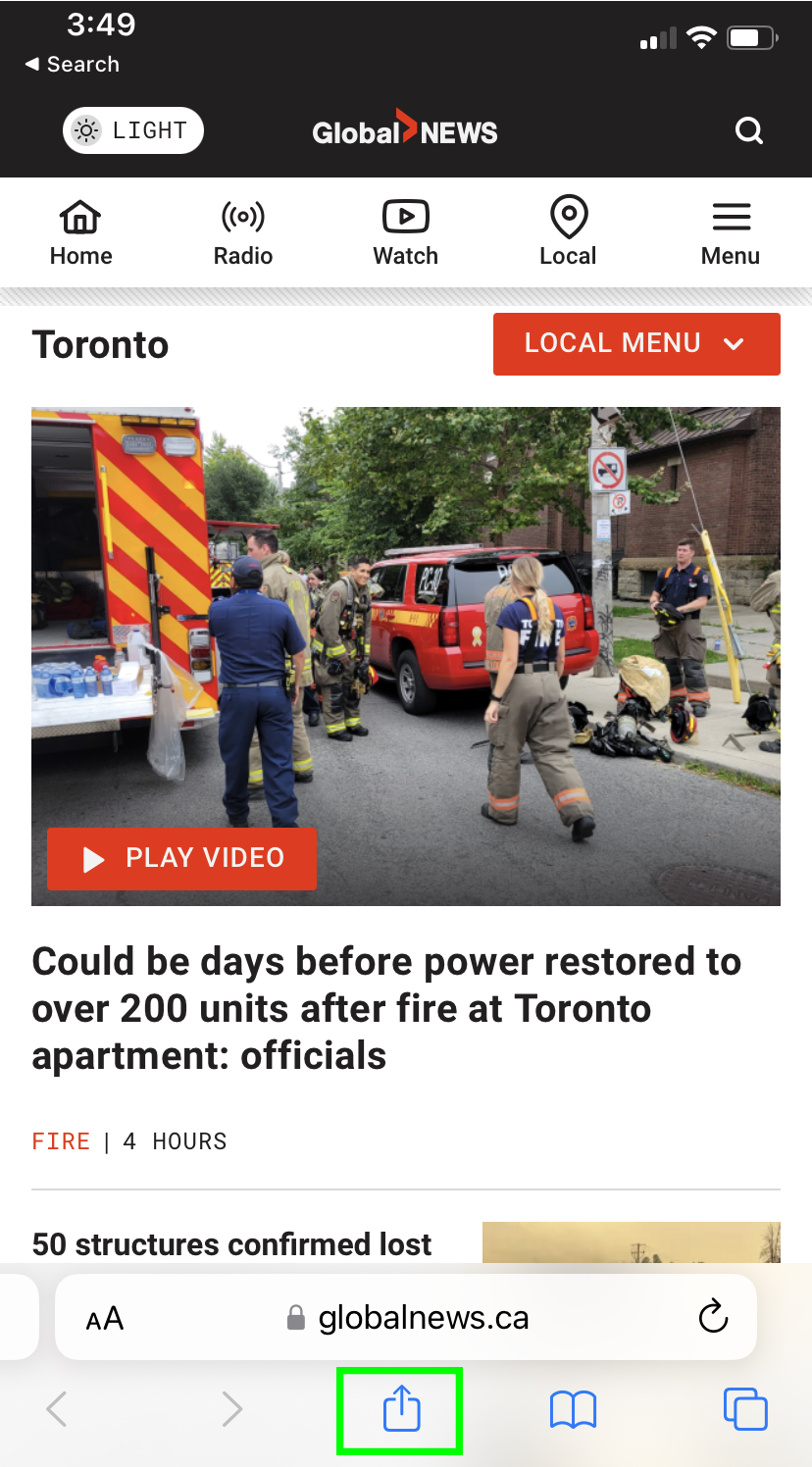Reload the globalnews.ca page
The image size is (812, 1467).
tap(713, 1317)
